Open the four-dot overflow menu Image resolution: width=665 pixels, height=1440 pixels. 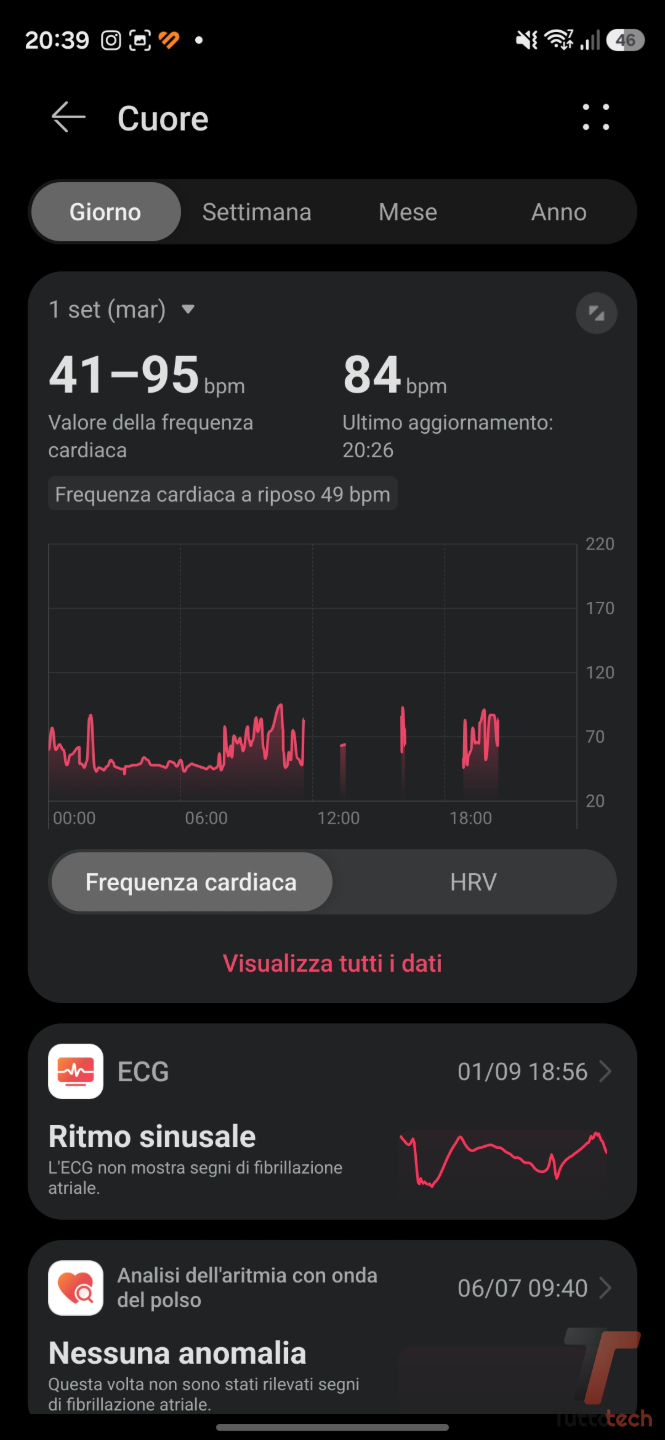tap(596, 118)
